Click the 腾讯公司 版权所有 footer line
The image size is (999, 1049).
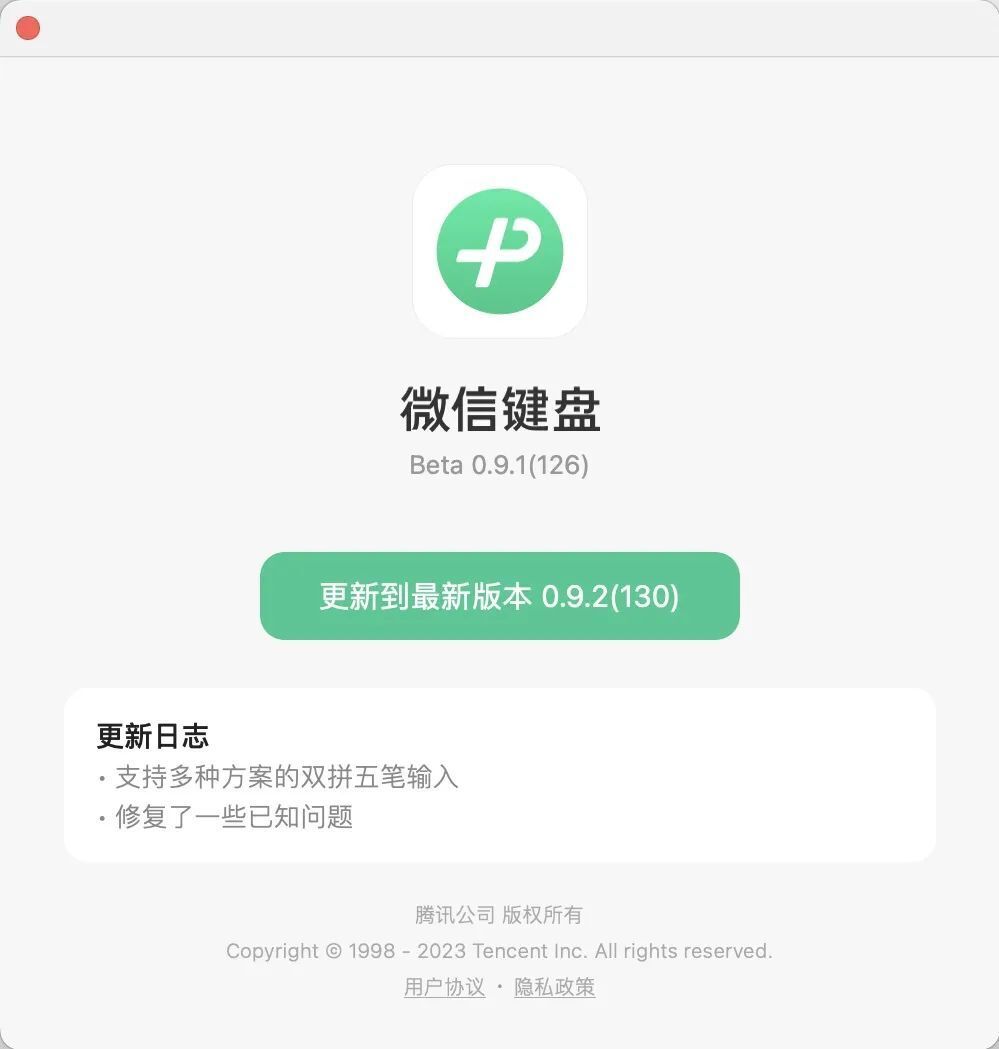tap(500, 914)
